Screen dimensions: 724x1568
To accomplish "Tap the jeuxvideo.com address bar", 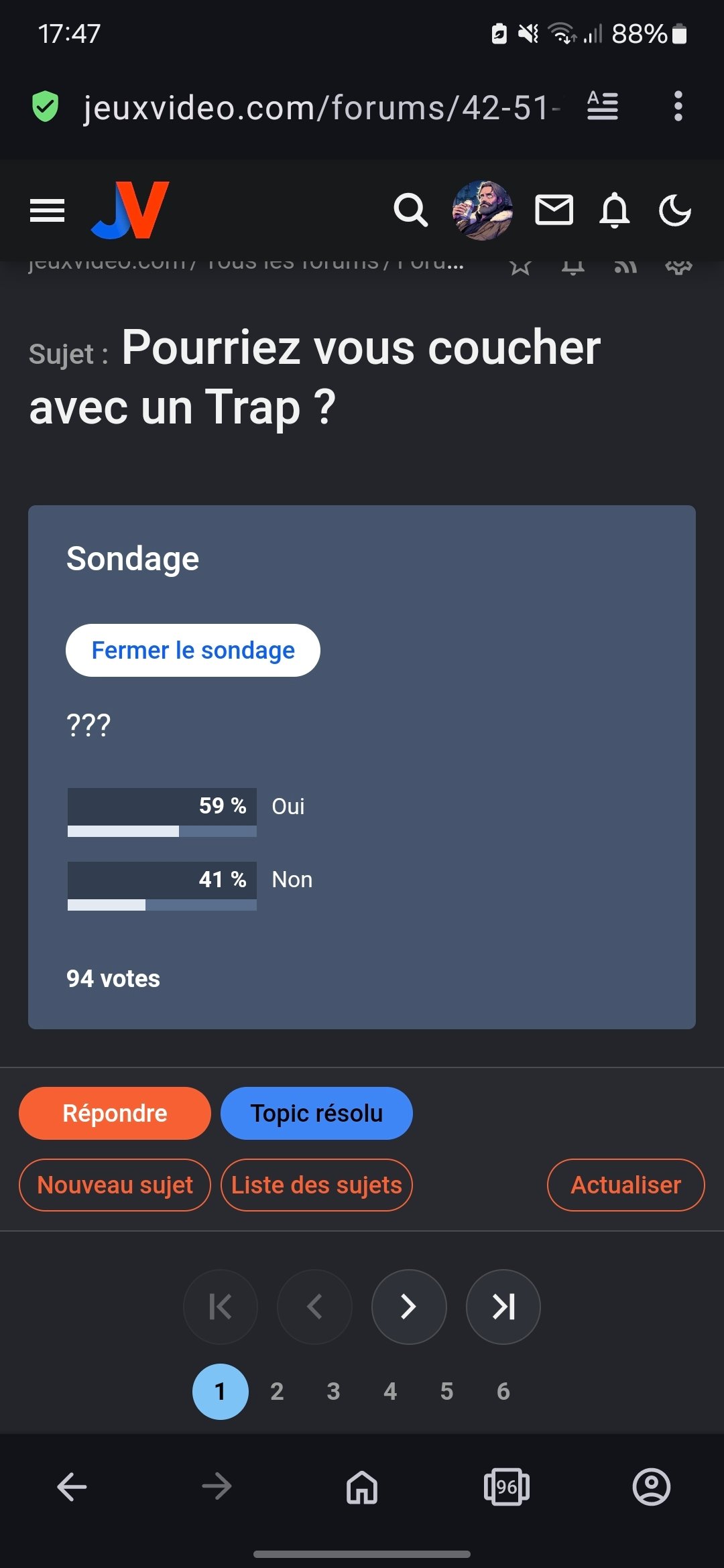I will [320, 107].
